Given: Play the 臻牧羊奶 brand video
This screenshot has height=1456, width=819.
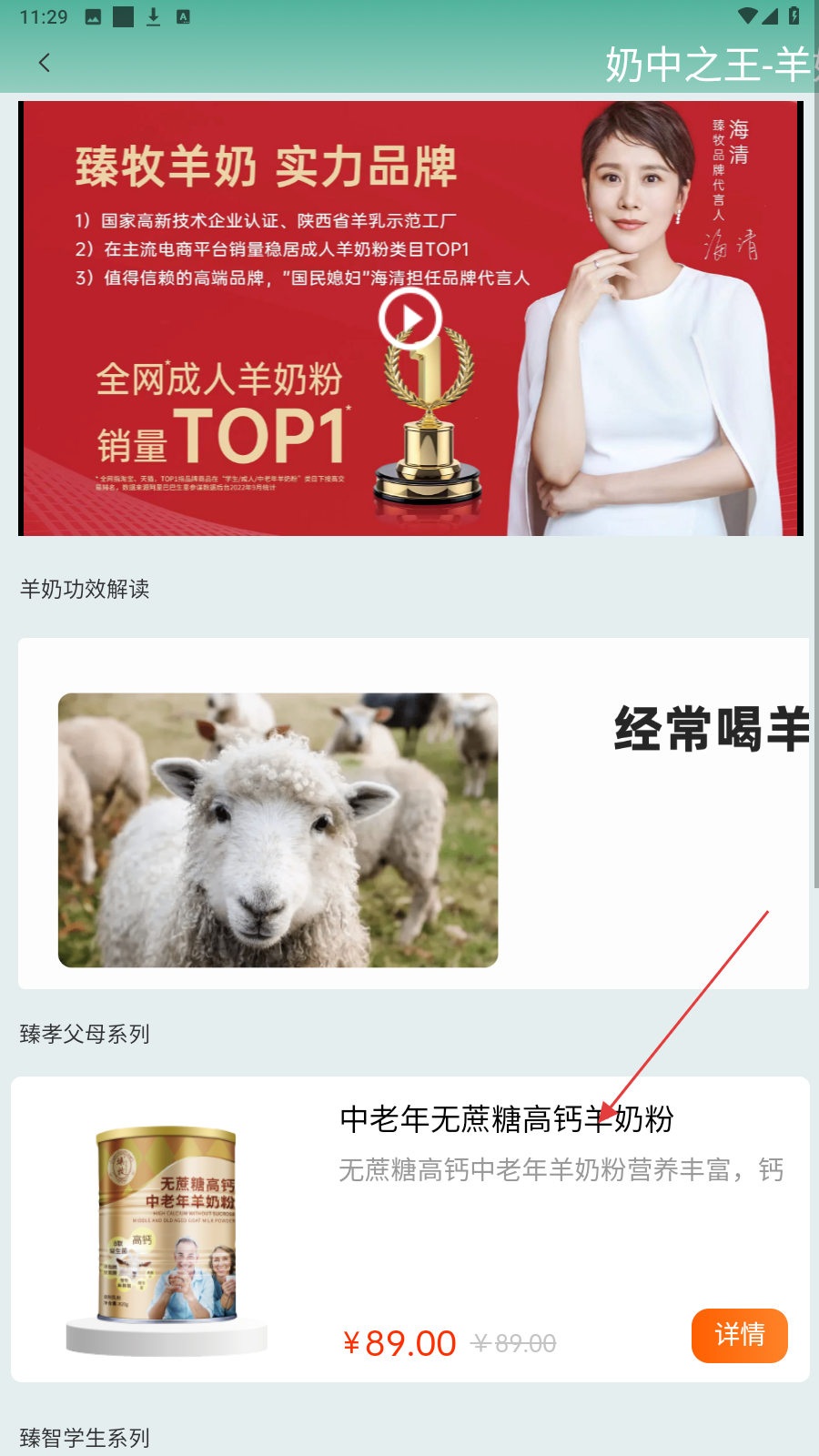Looking at the screenshot, I should coord(410,318).
